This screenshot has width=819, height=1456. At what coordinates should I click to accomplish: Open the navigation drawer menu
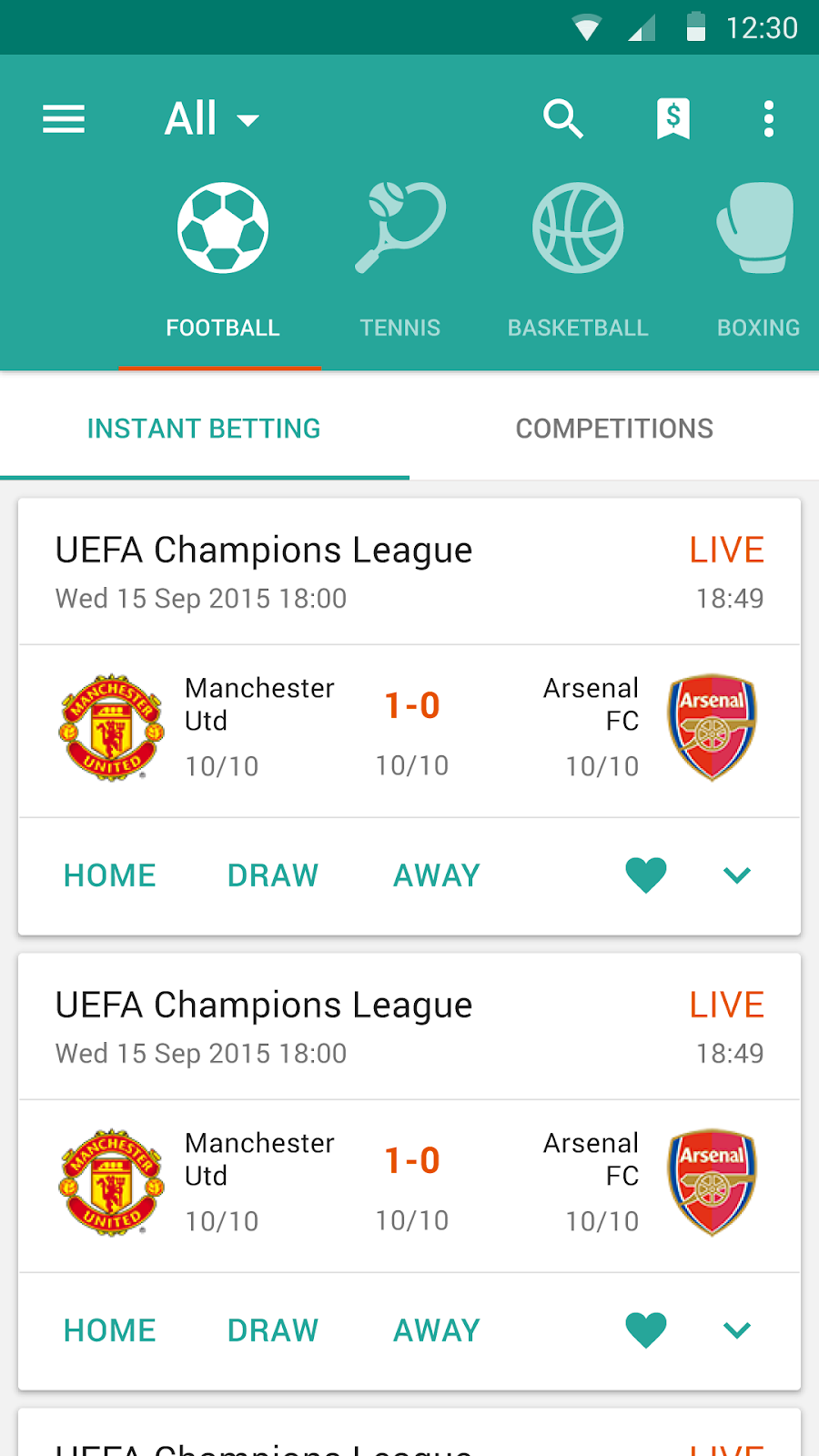[x=64, y=119]
